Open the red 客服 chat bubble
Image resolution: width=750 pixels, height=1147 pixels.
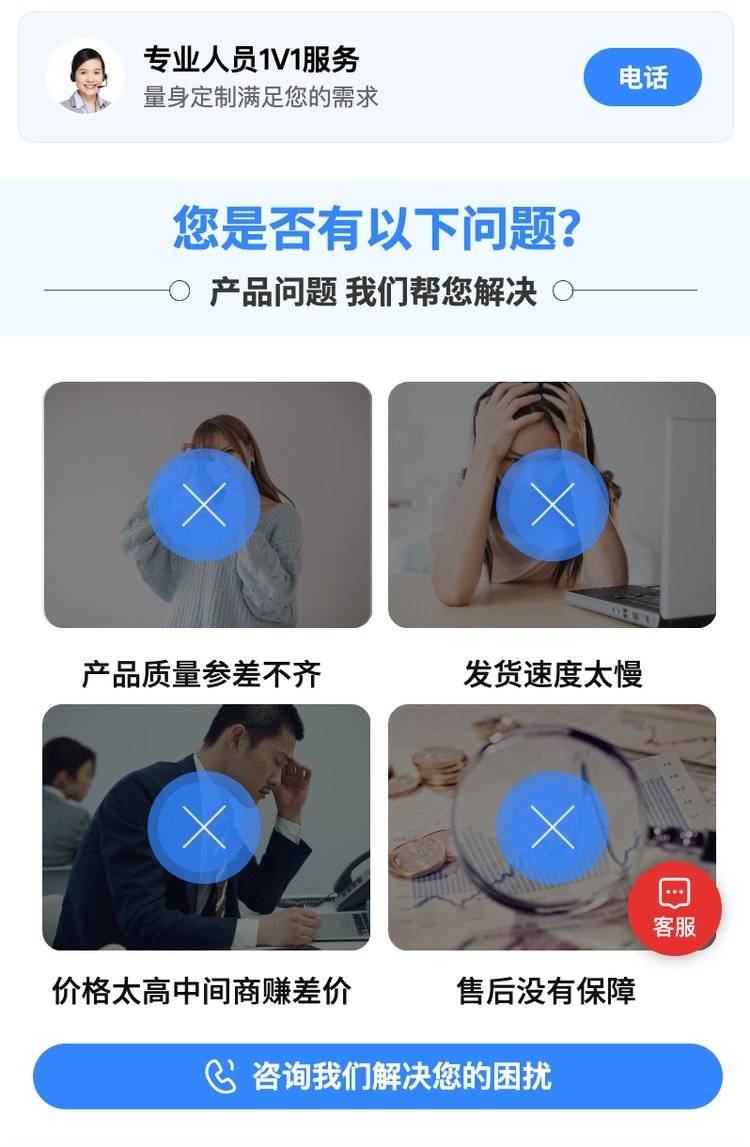pos(674,908)
